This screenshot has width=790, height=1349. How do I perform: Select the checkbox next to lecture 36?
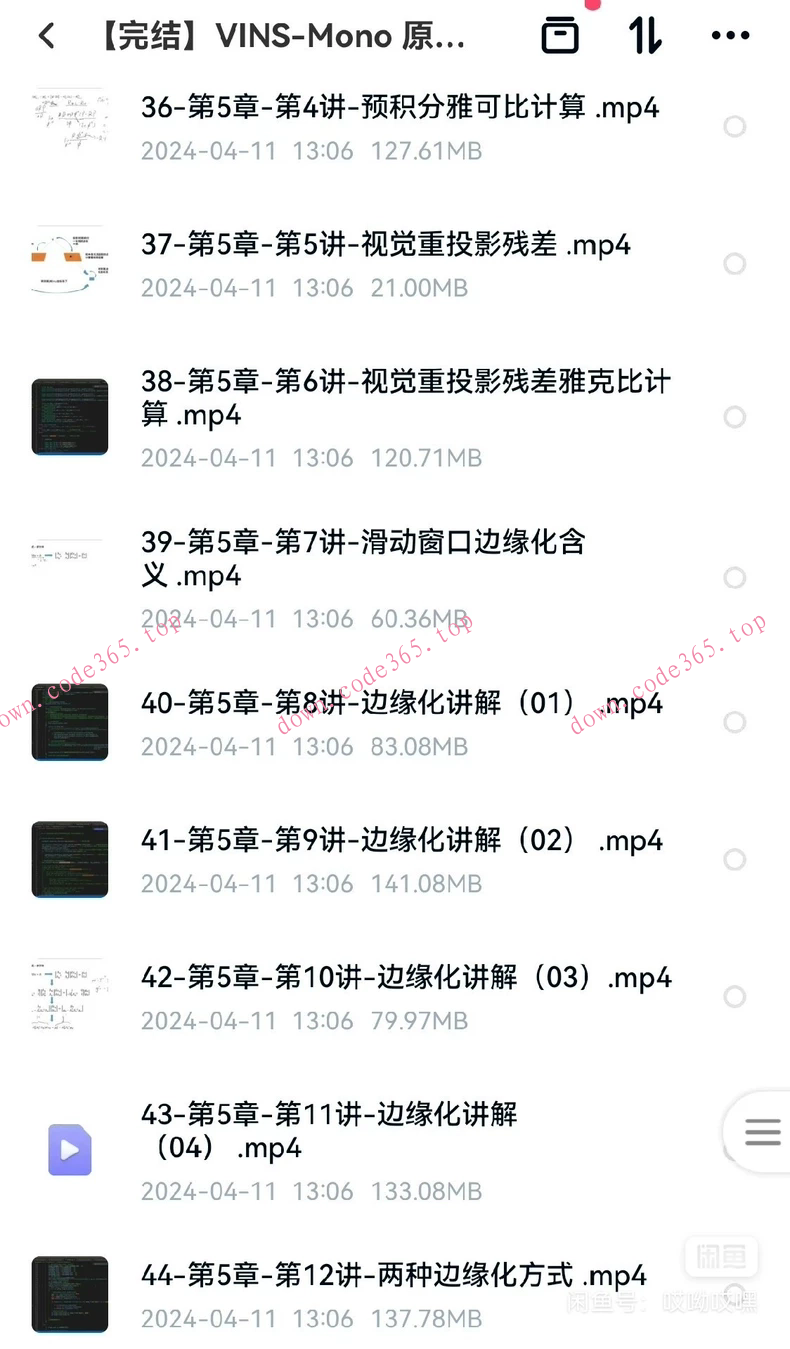tap(735, 127)
